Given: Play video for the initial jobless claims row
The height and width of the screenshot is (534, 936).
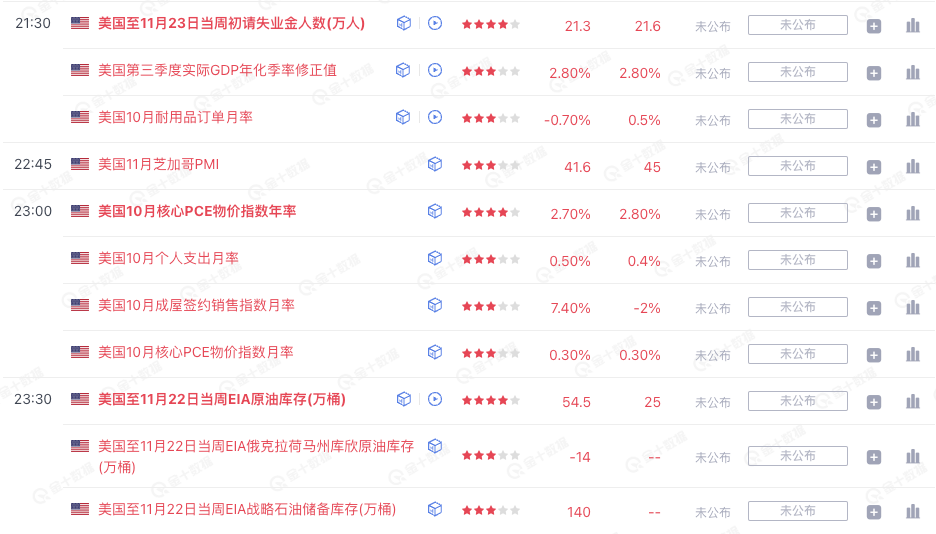Looking at the screenshot, I should pyautogui.click(x=435, y=23).
